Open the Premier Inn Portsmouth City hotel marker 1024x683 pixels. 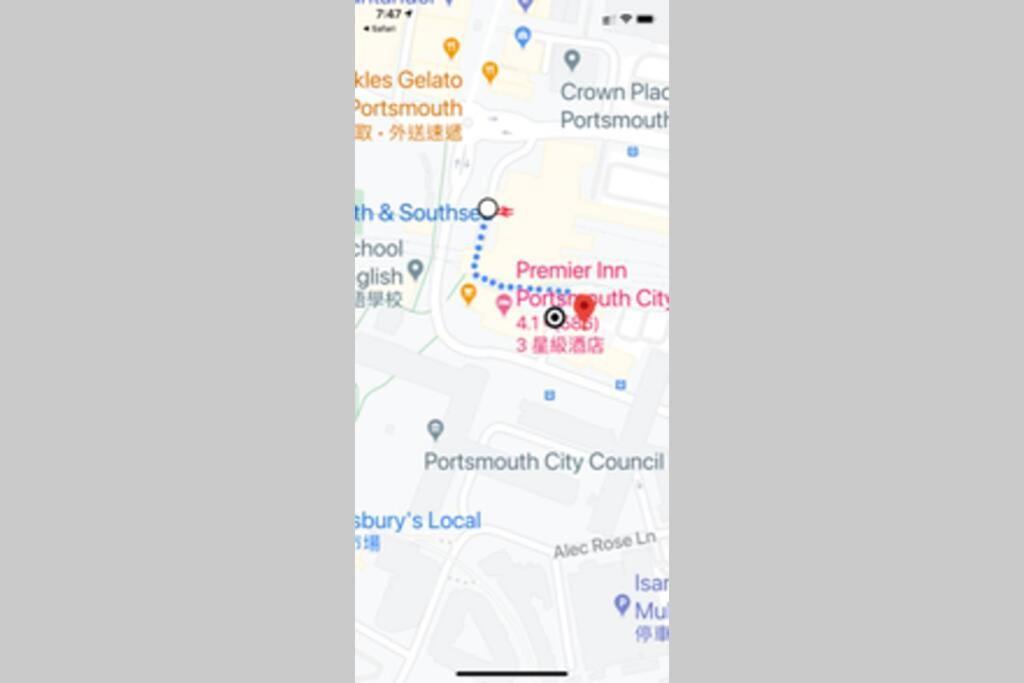[x=504, y=302]
